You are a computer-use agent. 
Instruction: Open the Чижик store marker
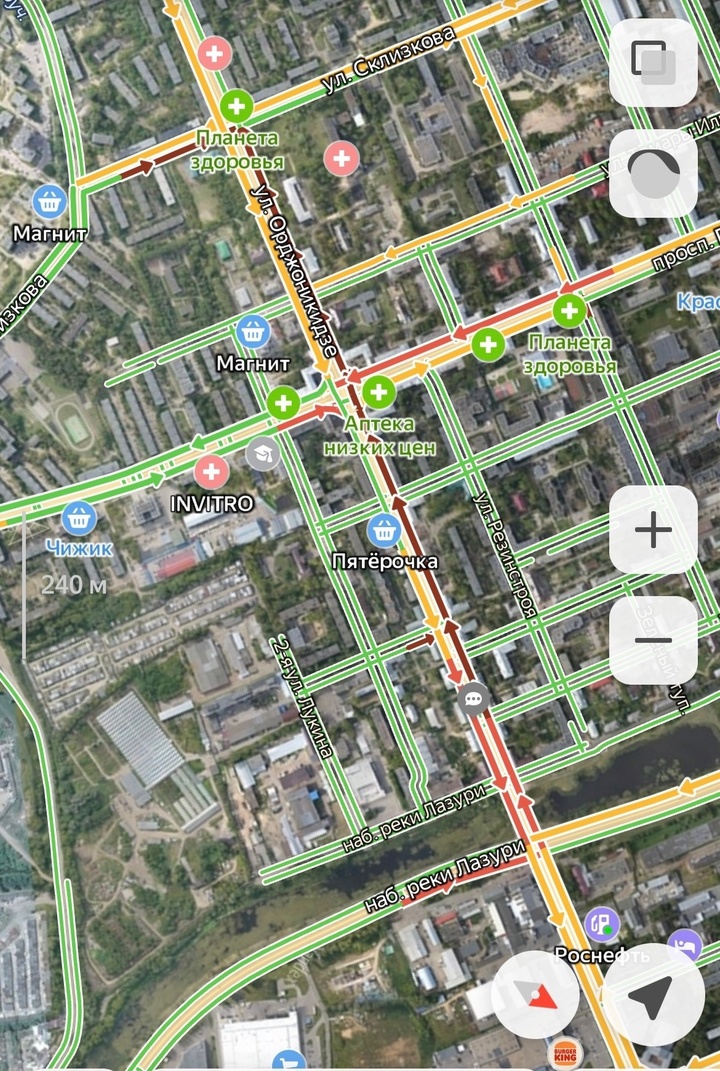coord(78,517)
